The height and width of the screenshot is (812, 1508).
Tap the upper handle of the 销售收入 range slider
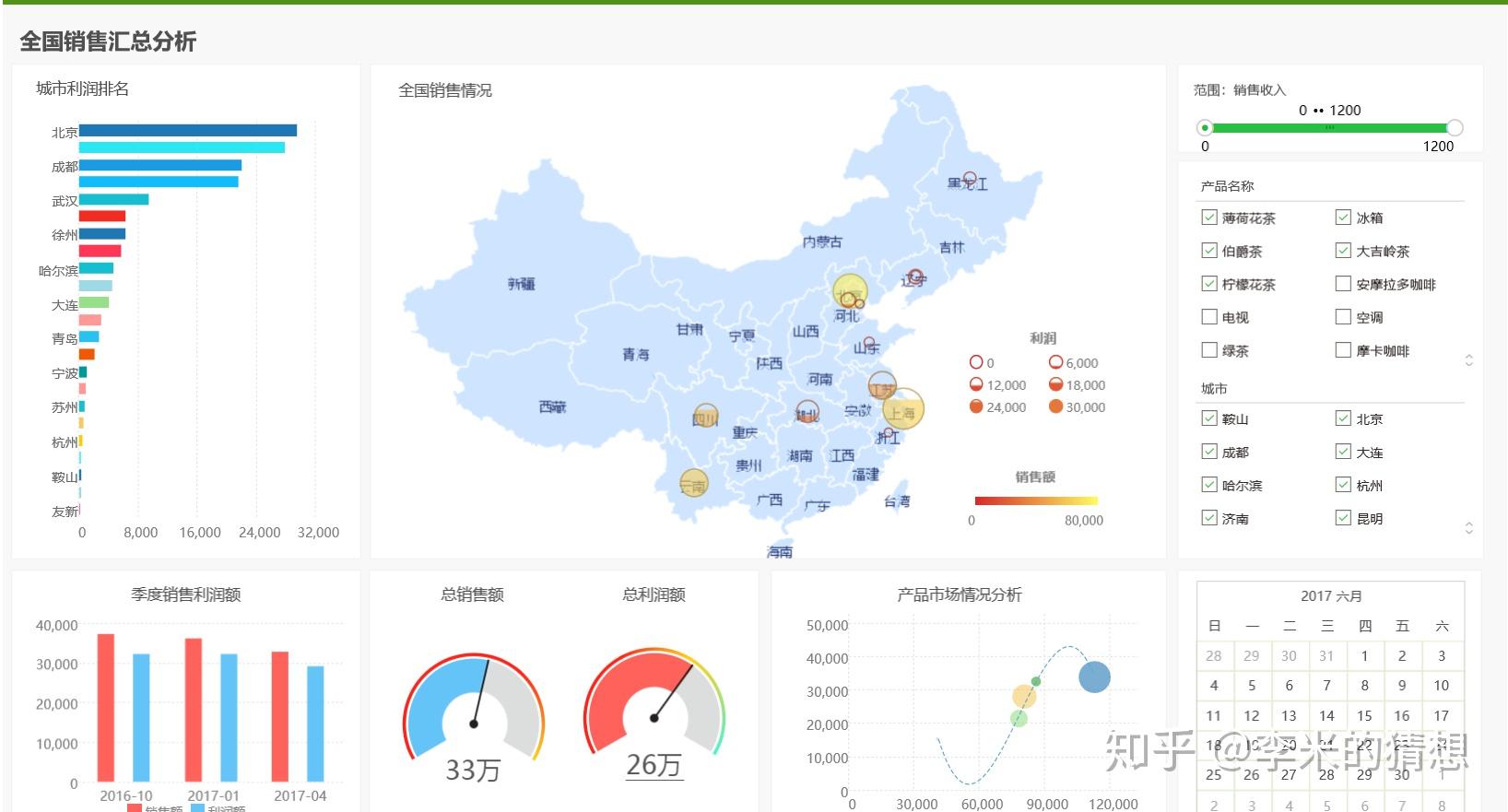coord(1455,128)
